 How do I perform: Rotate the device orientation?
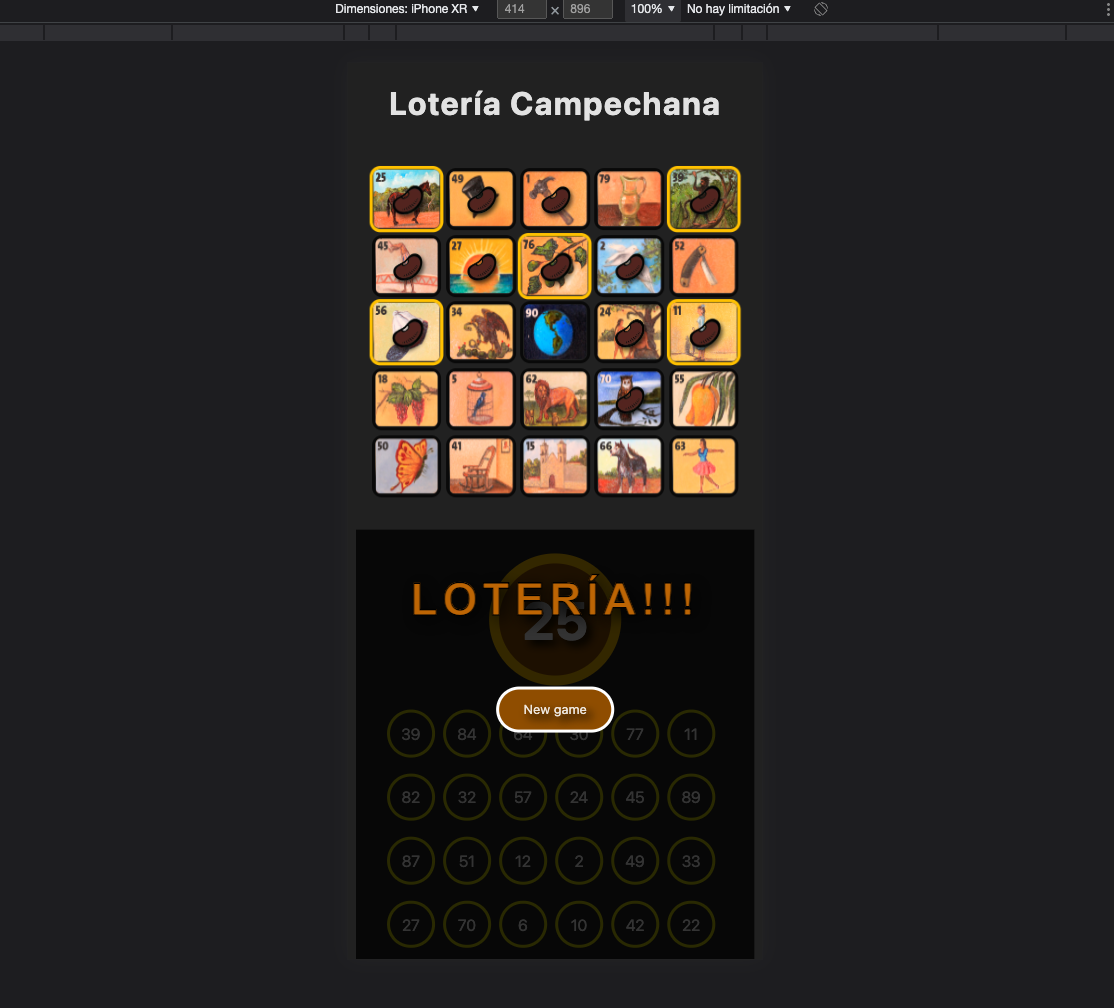(820, 9)
